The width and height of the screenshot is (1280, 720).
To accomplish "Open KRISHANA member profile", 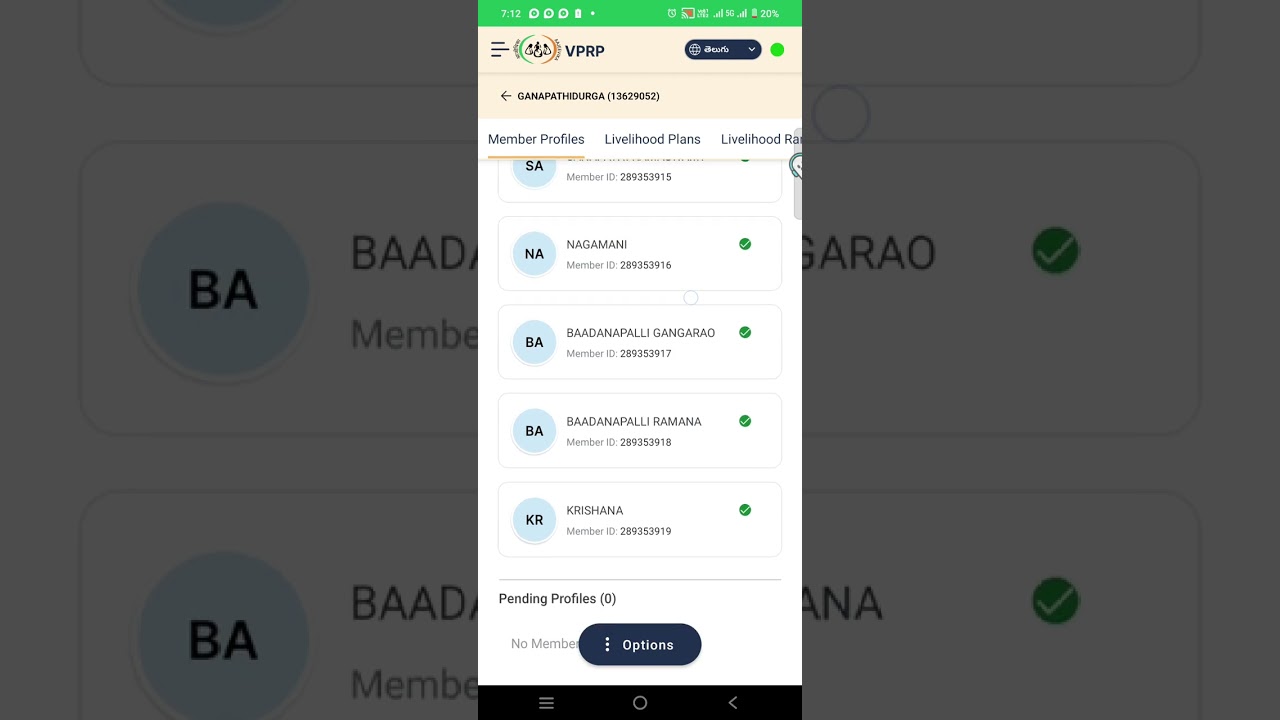I will [639, 520].
